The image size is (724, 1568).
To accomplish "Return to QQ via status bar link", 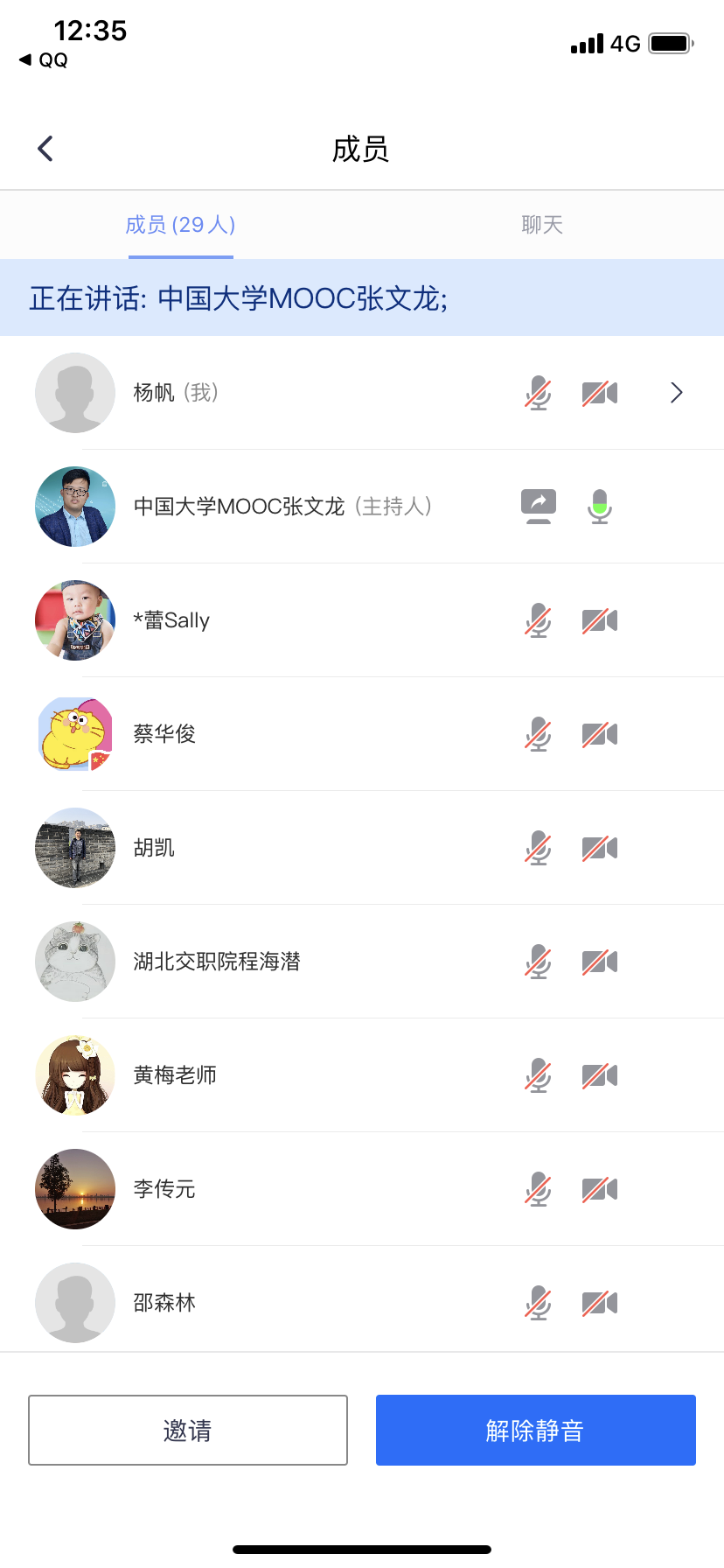I will 44,59.
